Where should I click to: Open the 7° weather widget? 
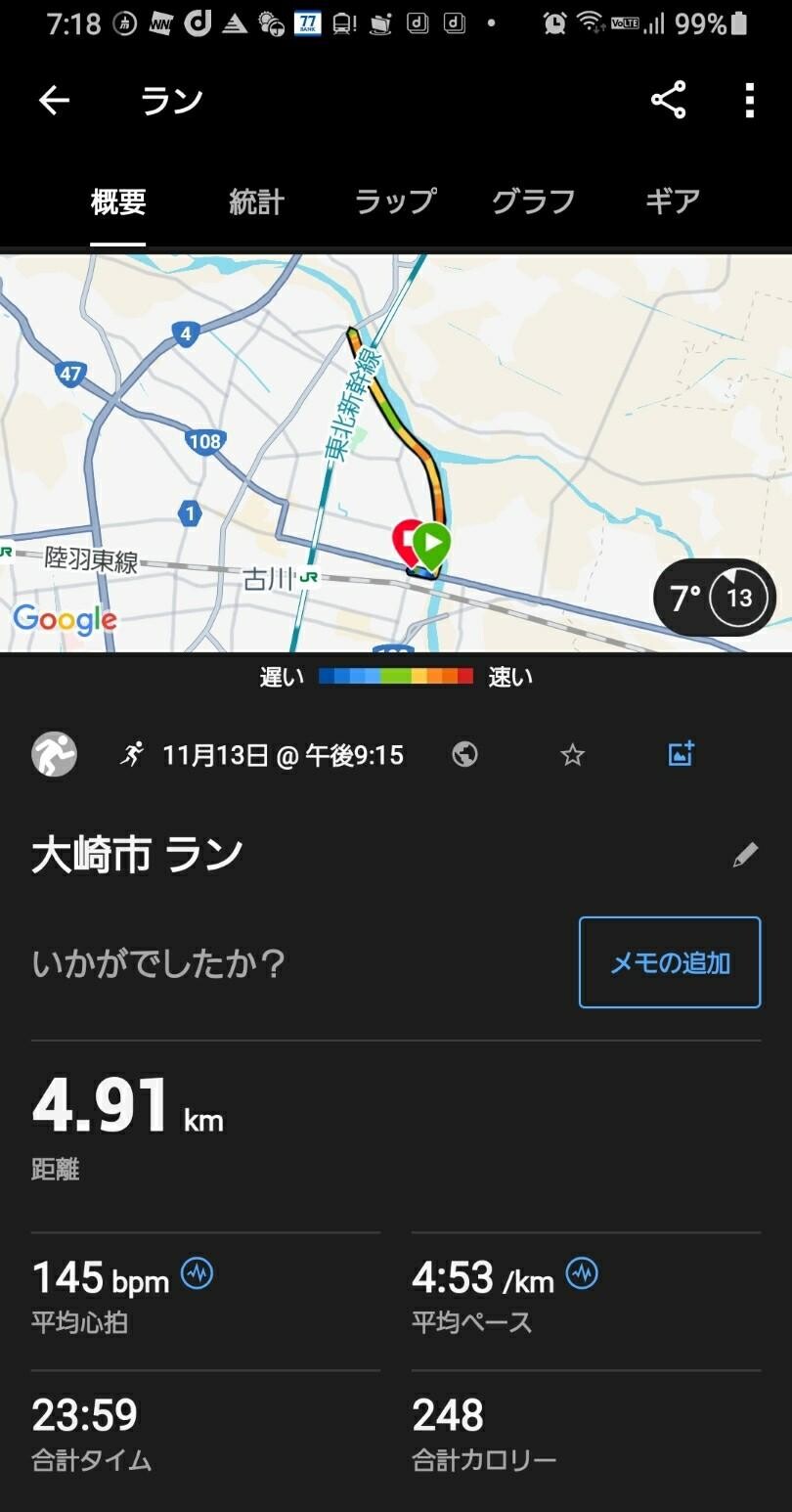pyautogui.click(x=714, y=597)
